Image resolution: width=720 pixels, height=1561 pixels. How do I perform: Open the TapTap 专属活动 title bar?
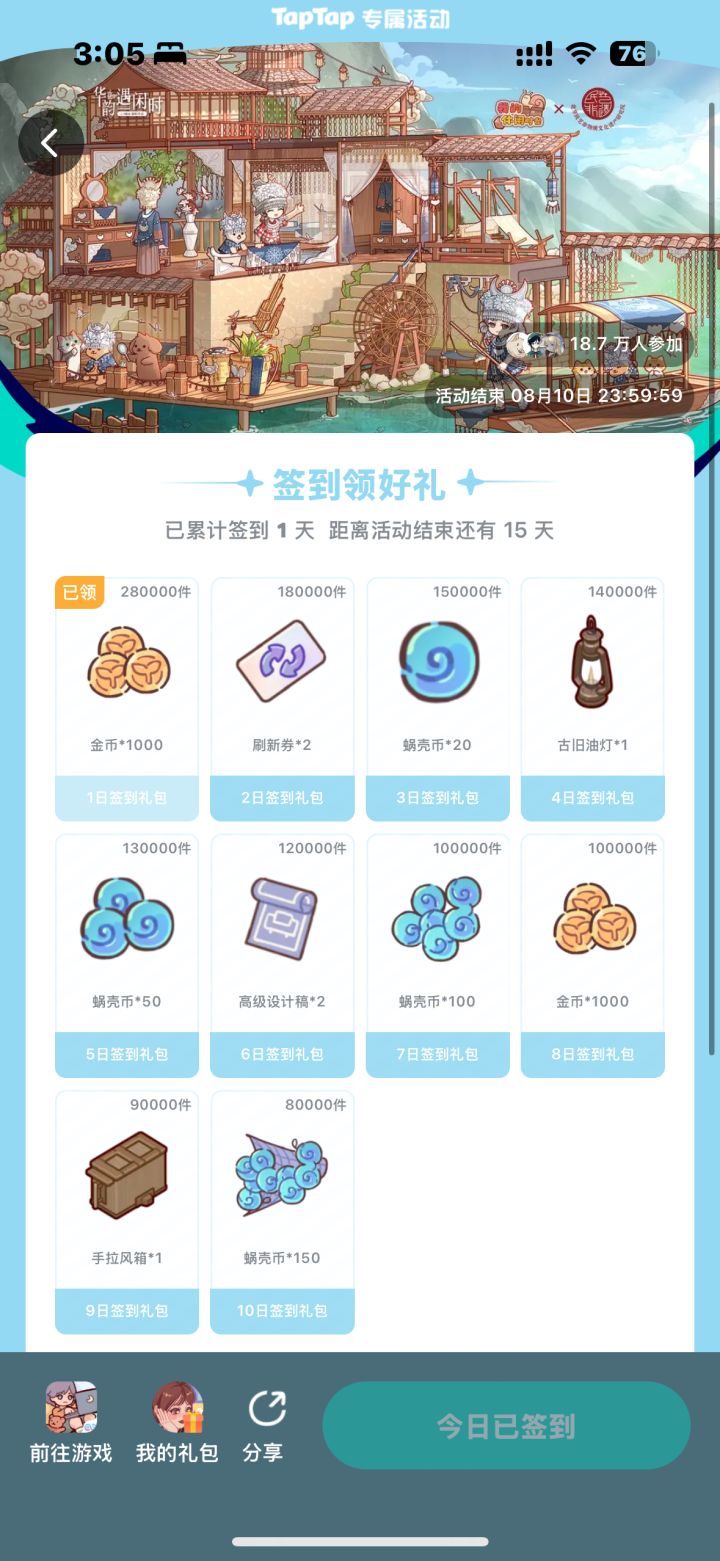(360, 17)
